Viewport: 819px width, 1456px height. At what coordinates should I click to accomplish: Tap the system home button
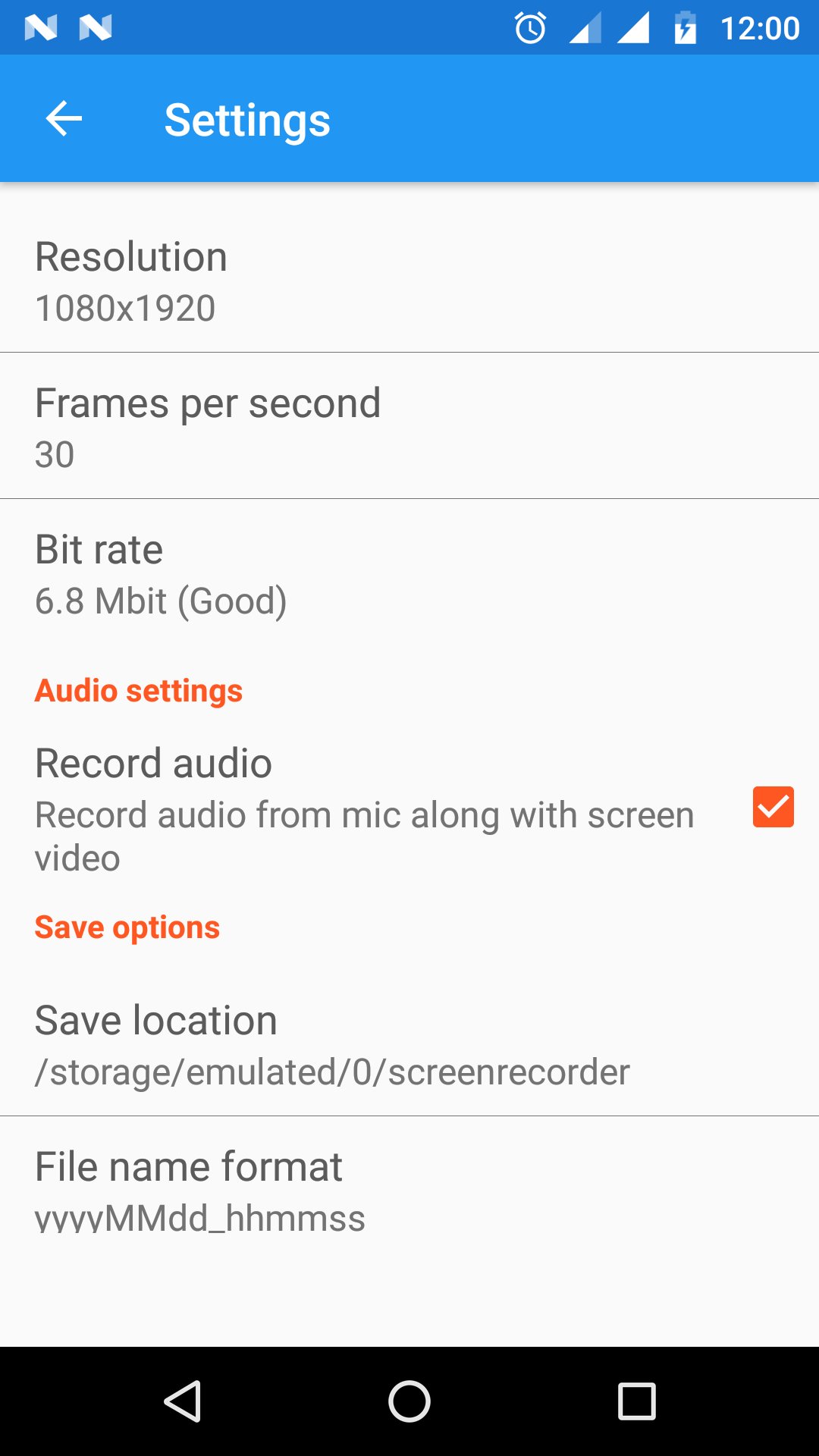pos(409,1401)
